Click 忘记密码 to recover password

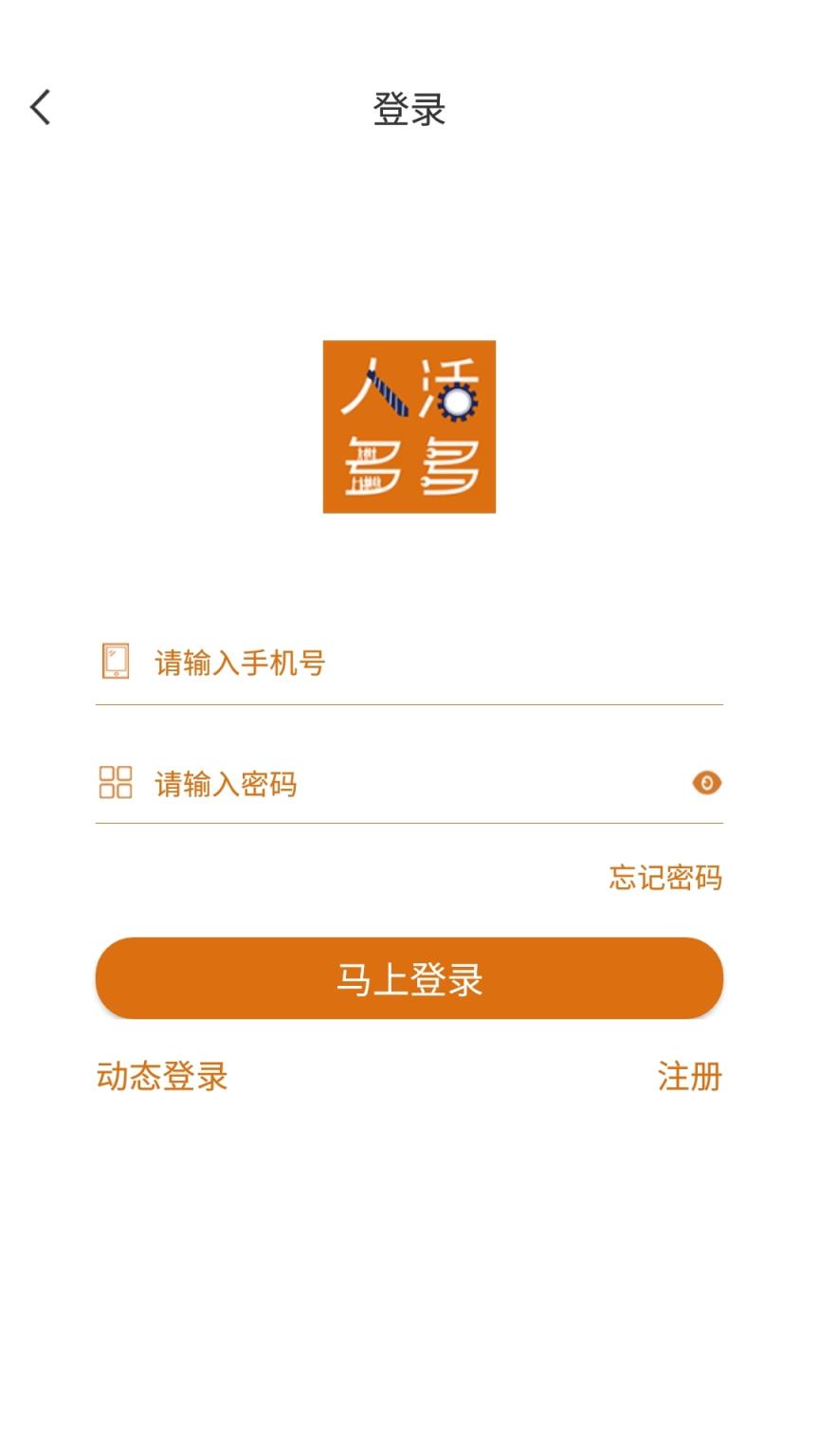664,878
